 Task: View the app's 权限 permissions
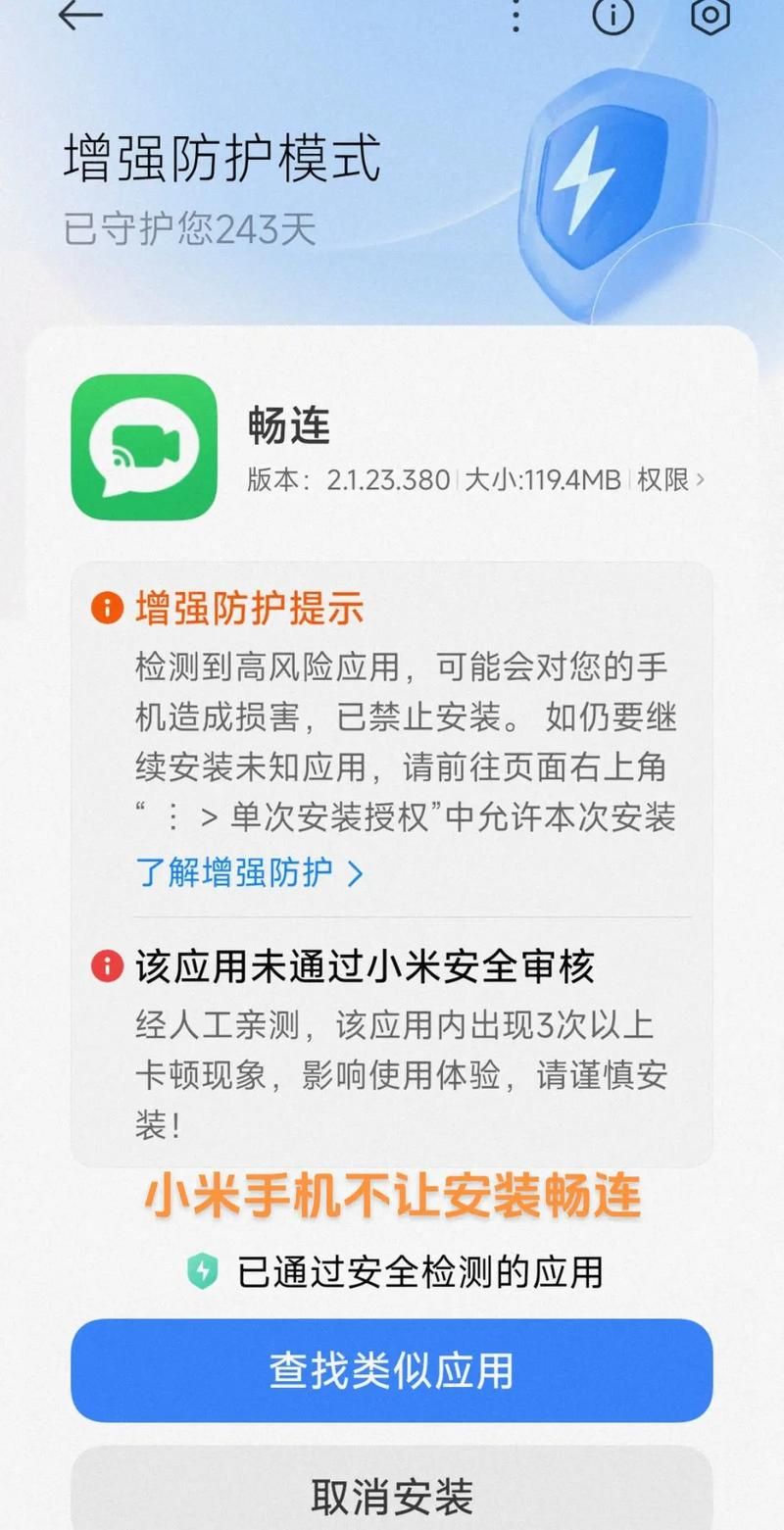(671, 479)
